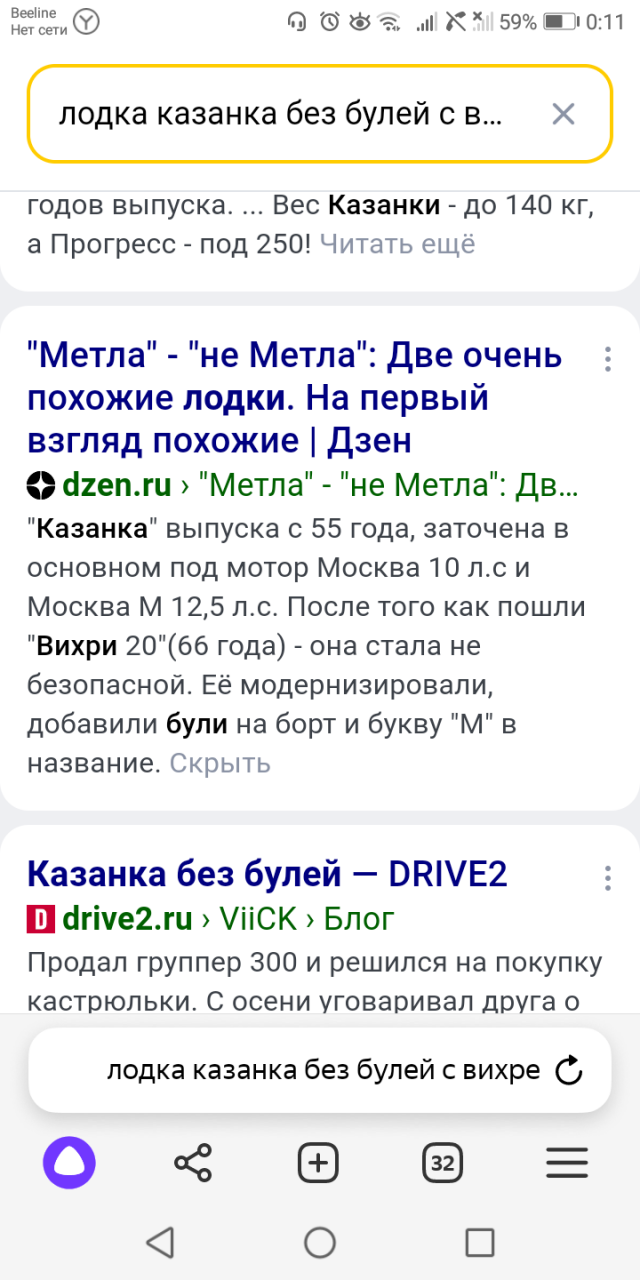Viewport: 640px width, 1280px height.
Task: Open the browser hamburger menu
Action: 566,1163
